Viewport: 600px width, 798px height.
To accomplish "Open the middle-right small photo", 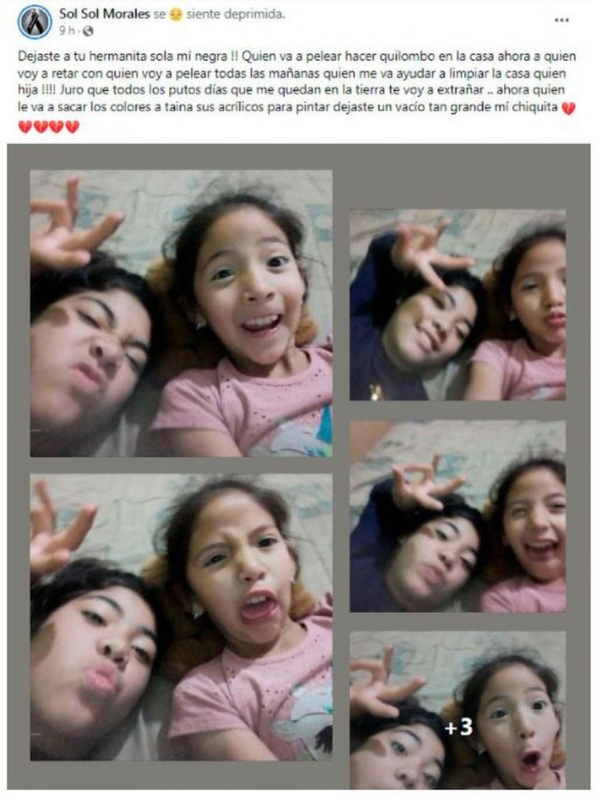I will click(x=457, y=516).
